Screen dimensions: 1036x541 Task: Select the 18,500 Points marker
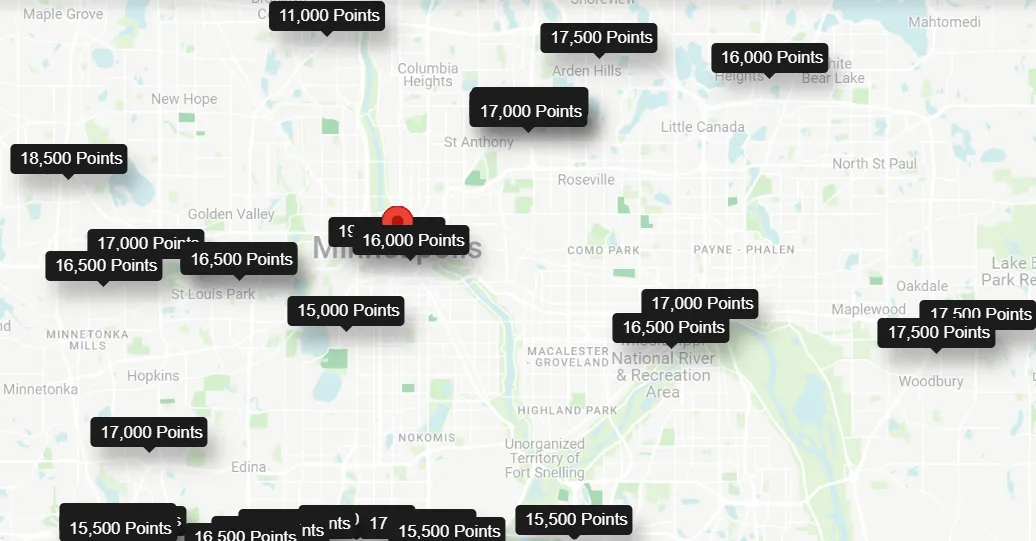click(x=70, y=159)
